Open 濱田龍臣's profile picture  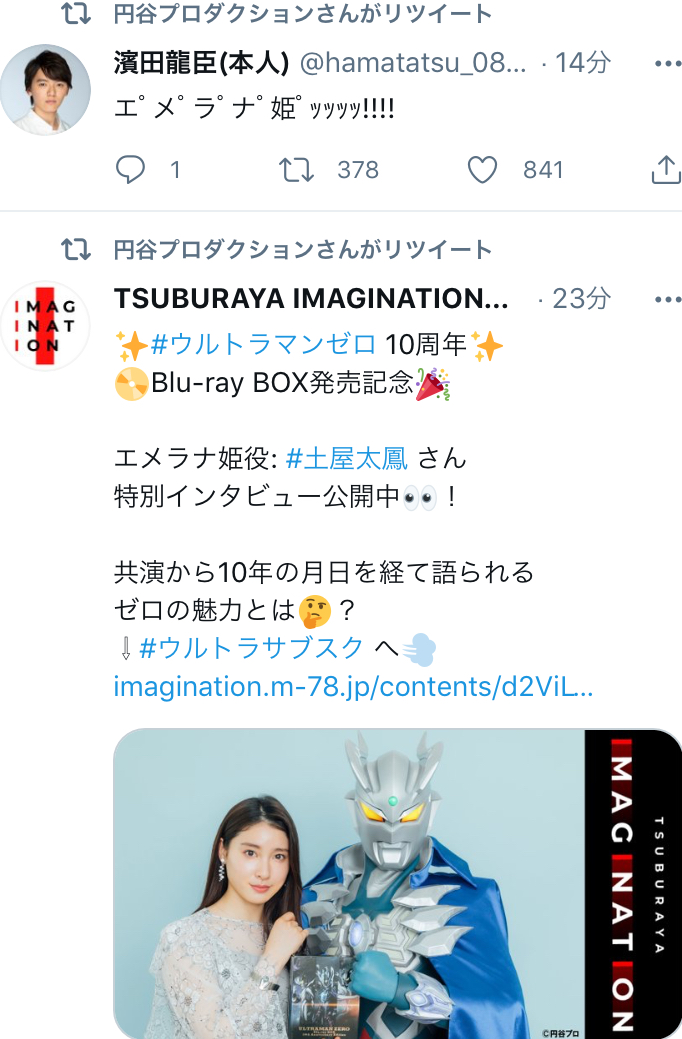pos(46,89)
